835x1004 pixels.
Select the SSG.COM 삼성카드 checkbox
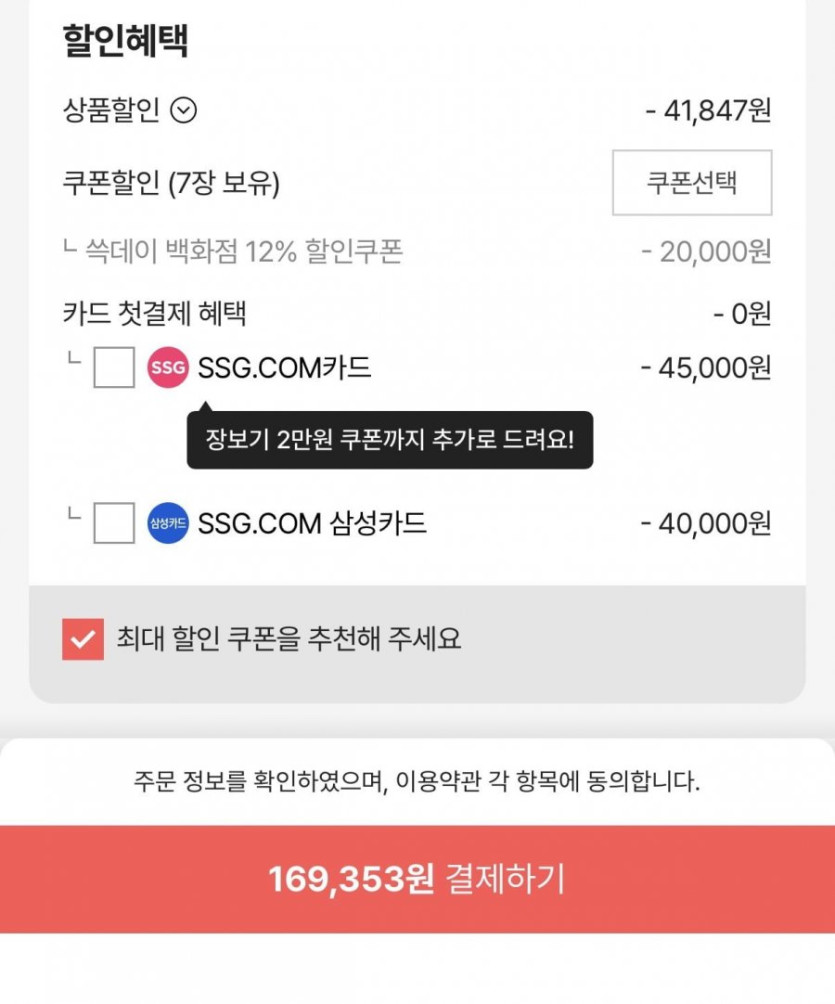tap(114, 523)
